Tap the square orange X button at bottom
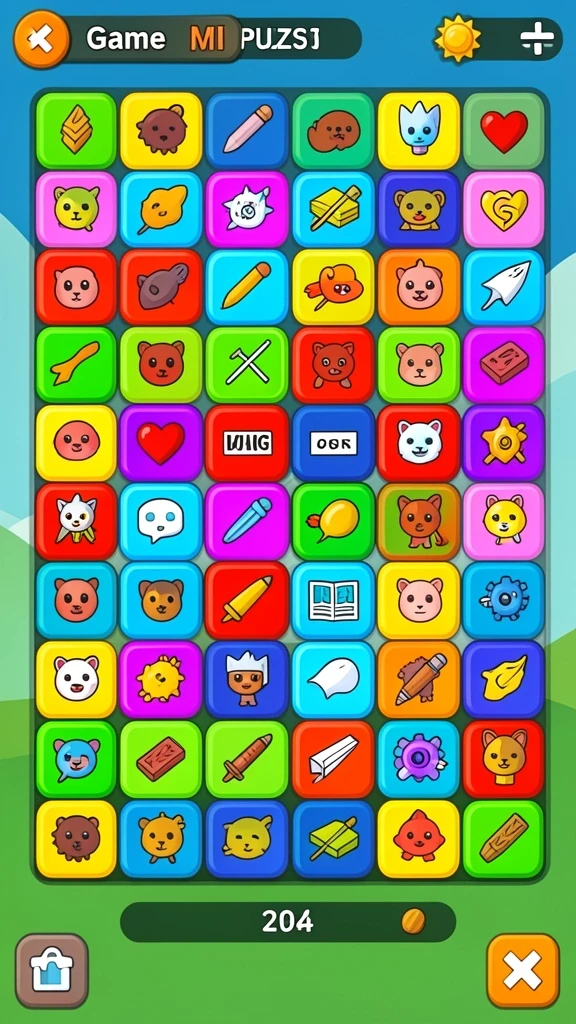576x1024 pixels. [x=523, y=970]
